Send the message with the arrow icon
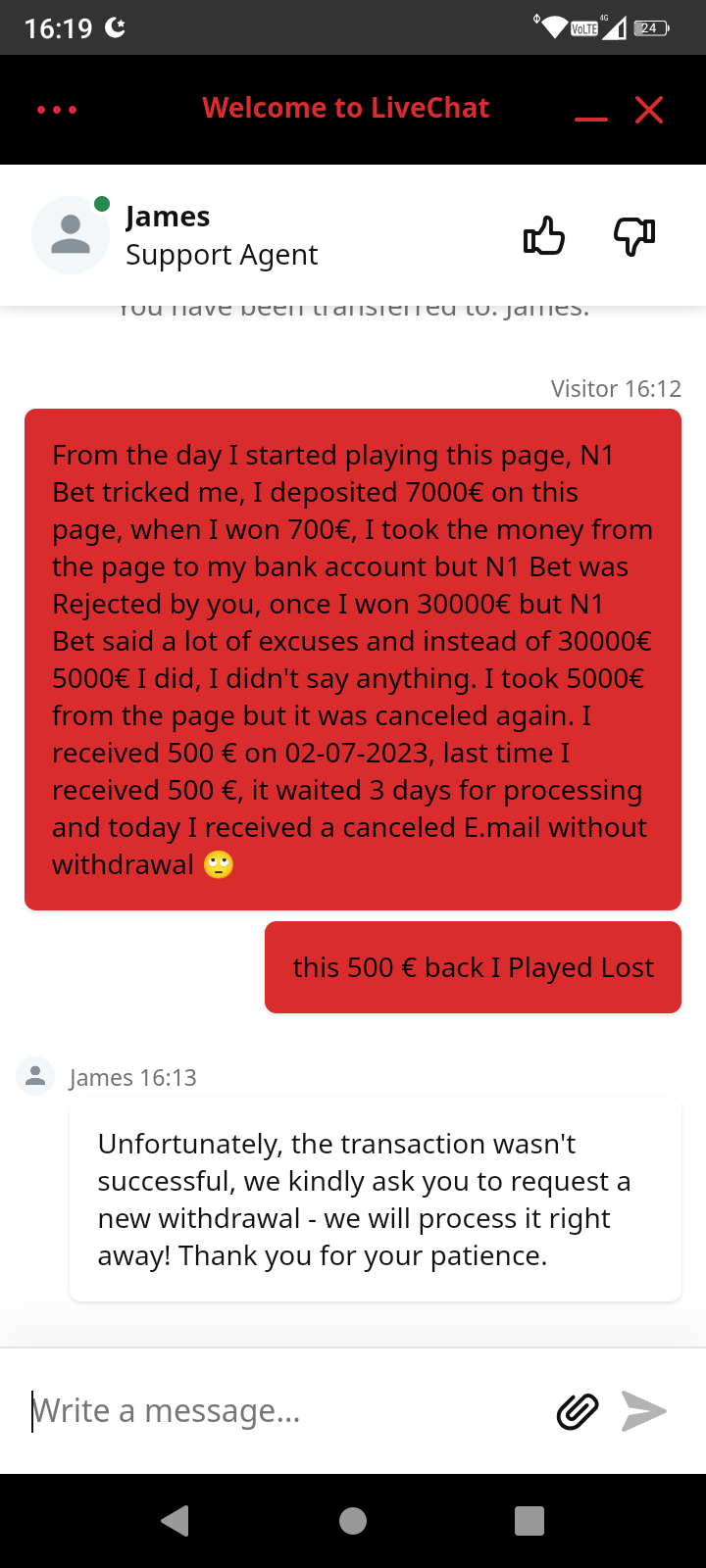The image size is (706, 1568). tap(644, 1411)
